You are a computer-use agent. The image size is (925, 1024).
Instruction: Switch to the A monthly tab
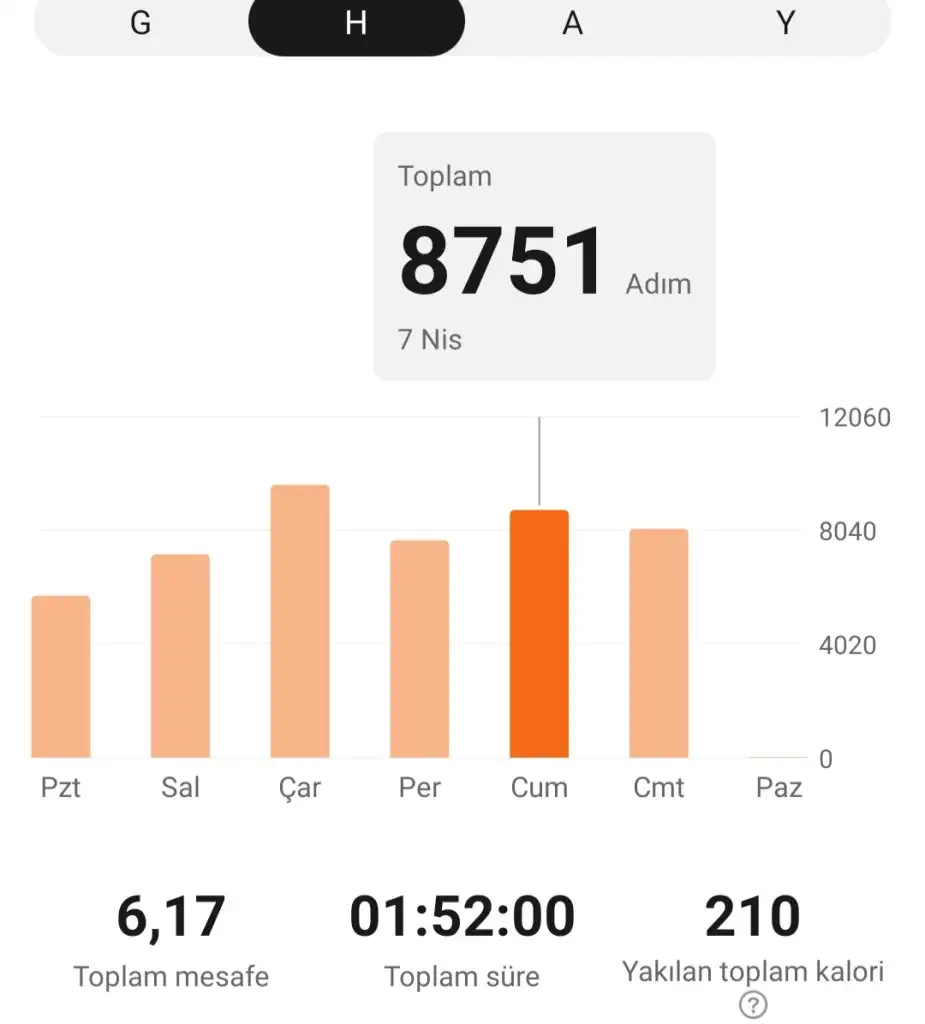(x=572, y=23)
